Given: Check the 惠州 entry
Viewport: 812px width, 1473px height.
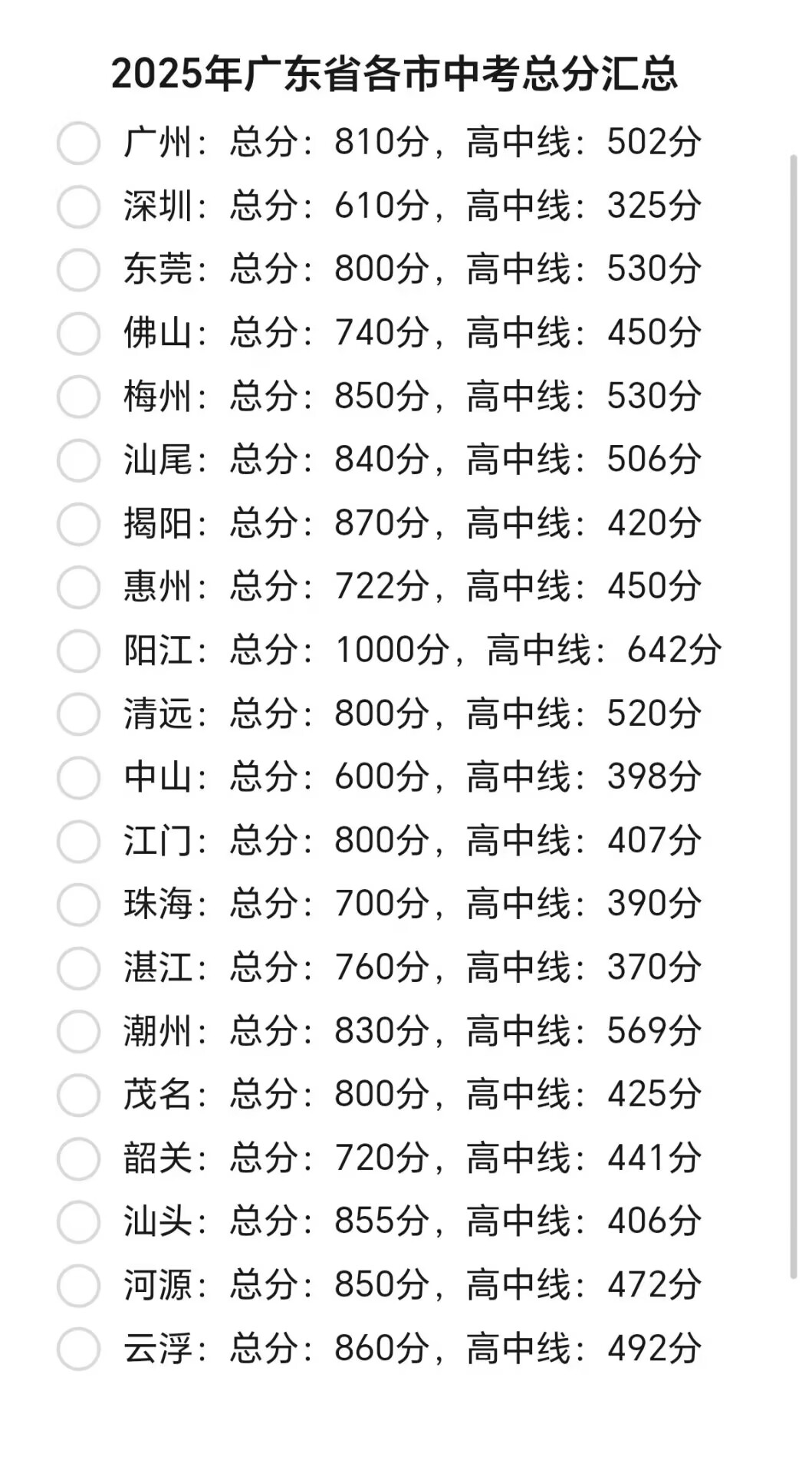Looking at the screenshot, I should (78, 587).
